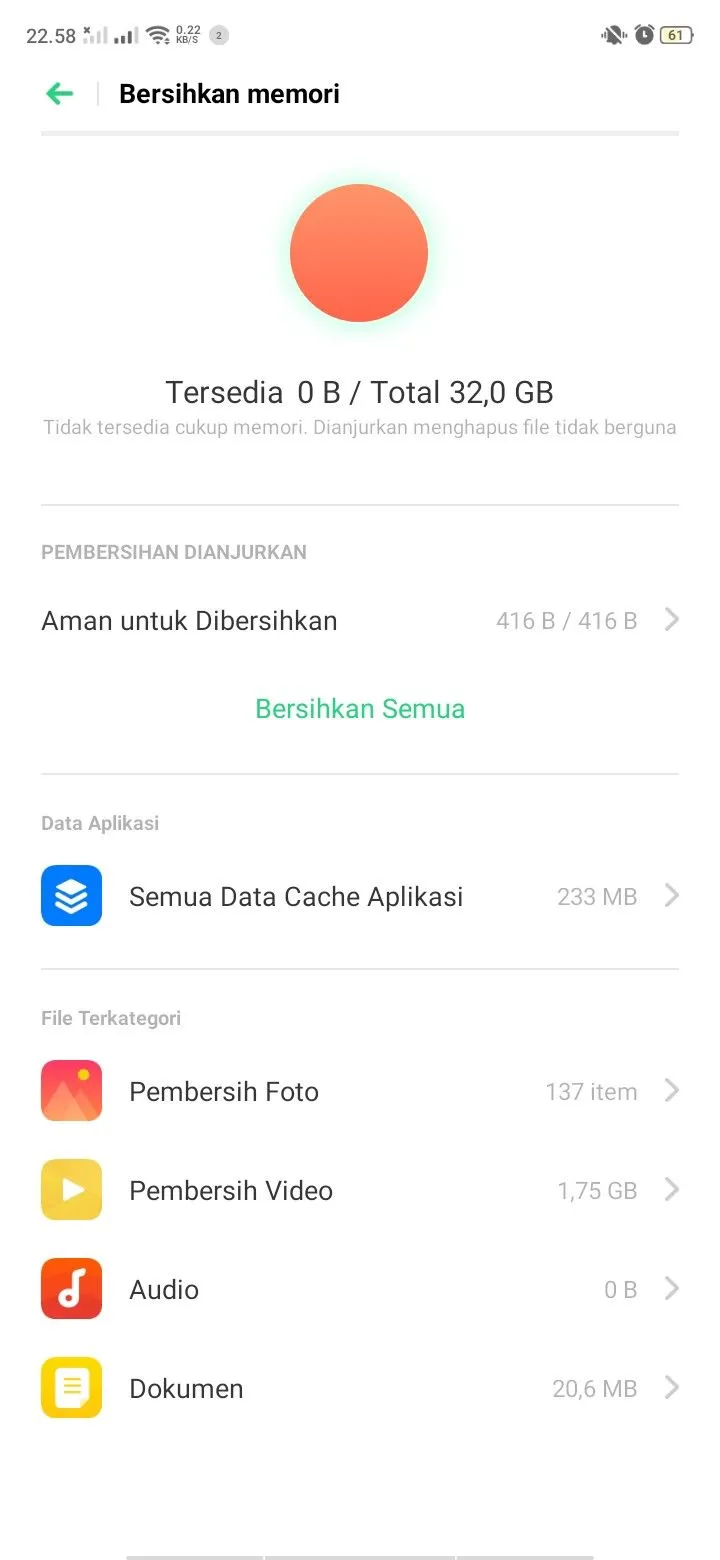This screenshot has height=1560, width=720.
Task: Open the Audio category
Action: (x=359, y=1289)
